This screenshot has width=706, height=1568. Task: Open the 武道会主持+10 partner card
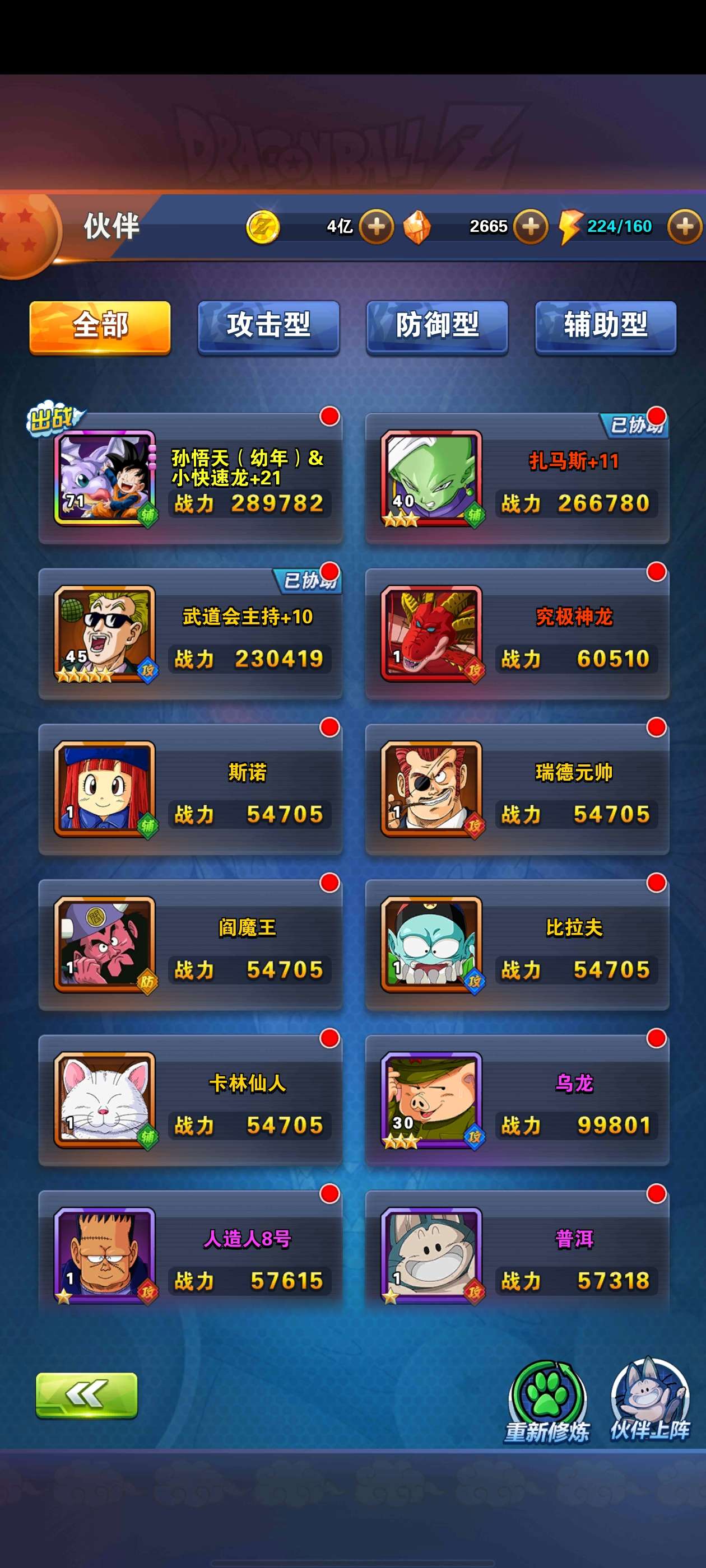(190, 635)
